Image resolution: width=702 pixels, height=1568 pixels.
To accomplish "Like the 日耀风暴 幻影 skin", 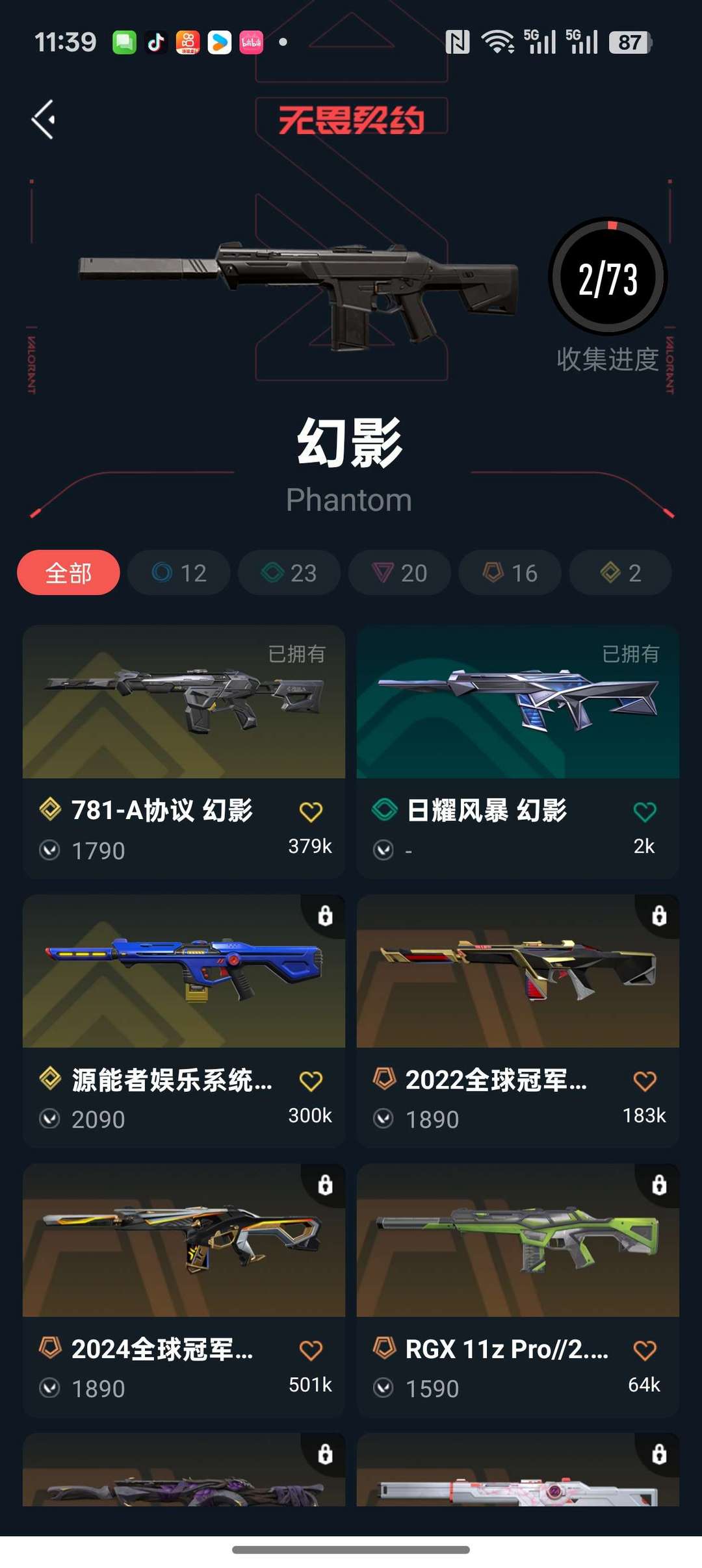I will [x=645, y=812].
